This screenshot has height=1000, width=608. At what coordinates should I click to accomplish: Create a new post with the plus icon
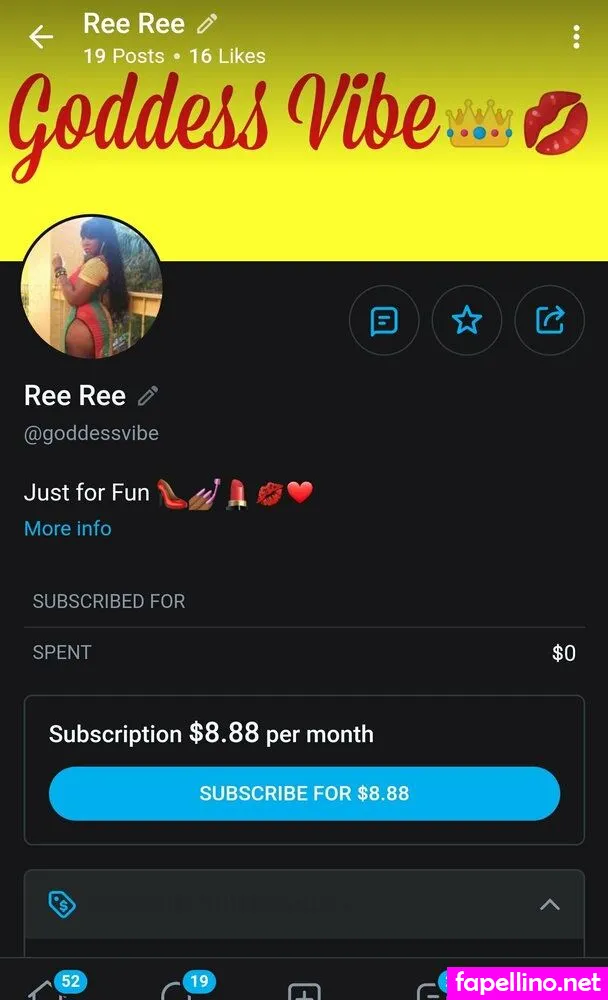[x=304, y=990]
